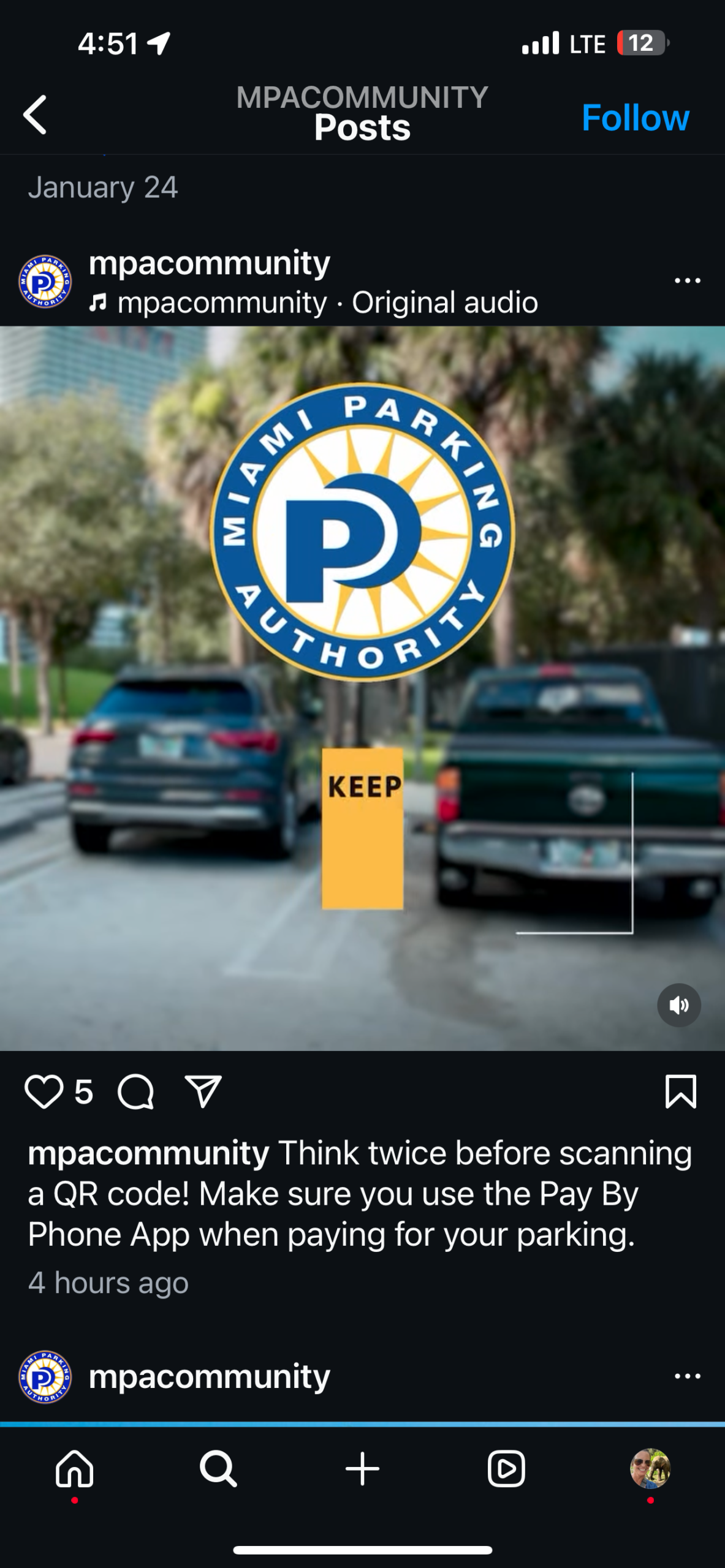Go to your profile tab
Viewport: 725px width, 1568px height.
point(650,1468)
